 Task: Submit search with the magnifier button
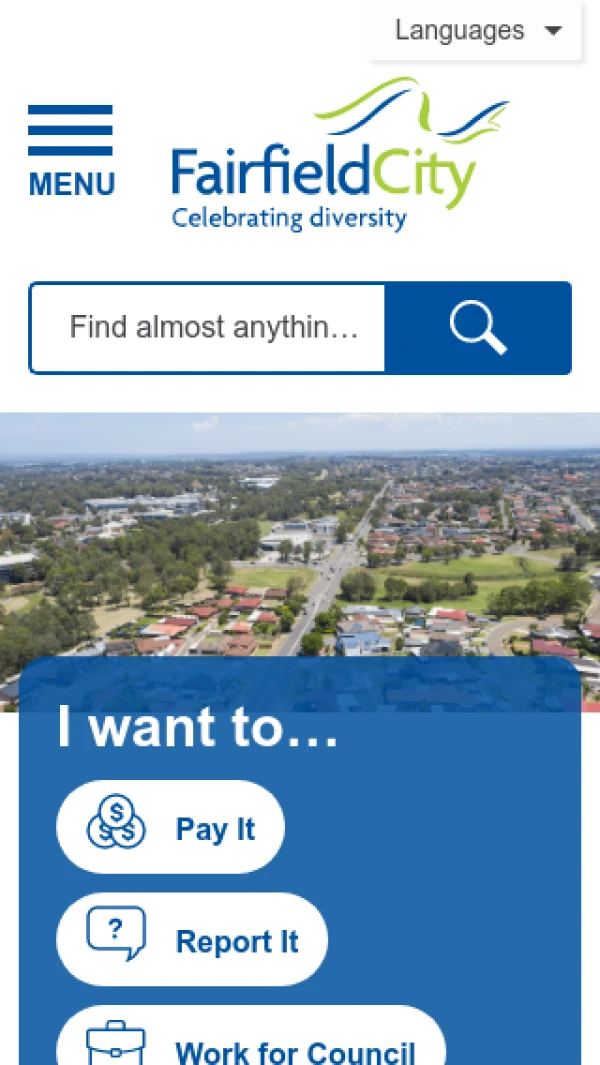click(x=477, y=328)
